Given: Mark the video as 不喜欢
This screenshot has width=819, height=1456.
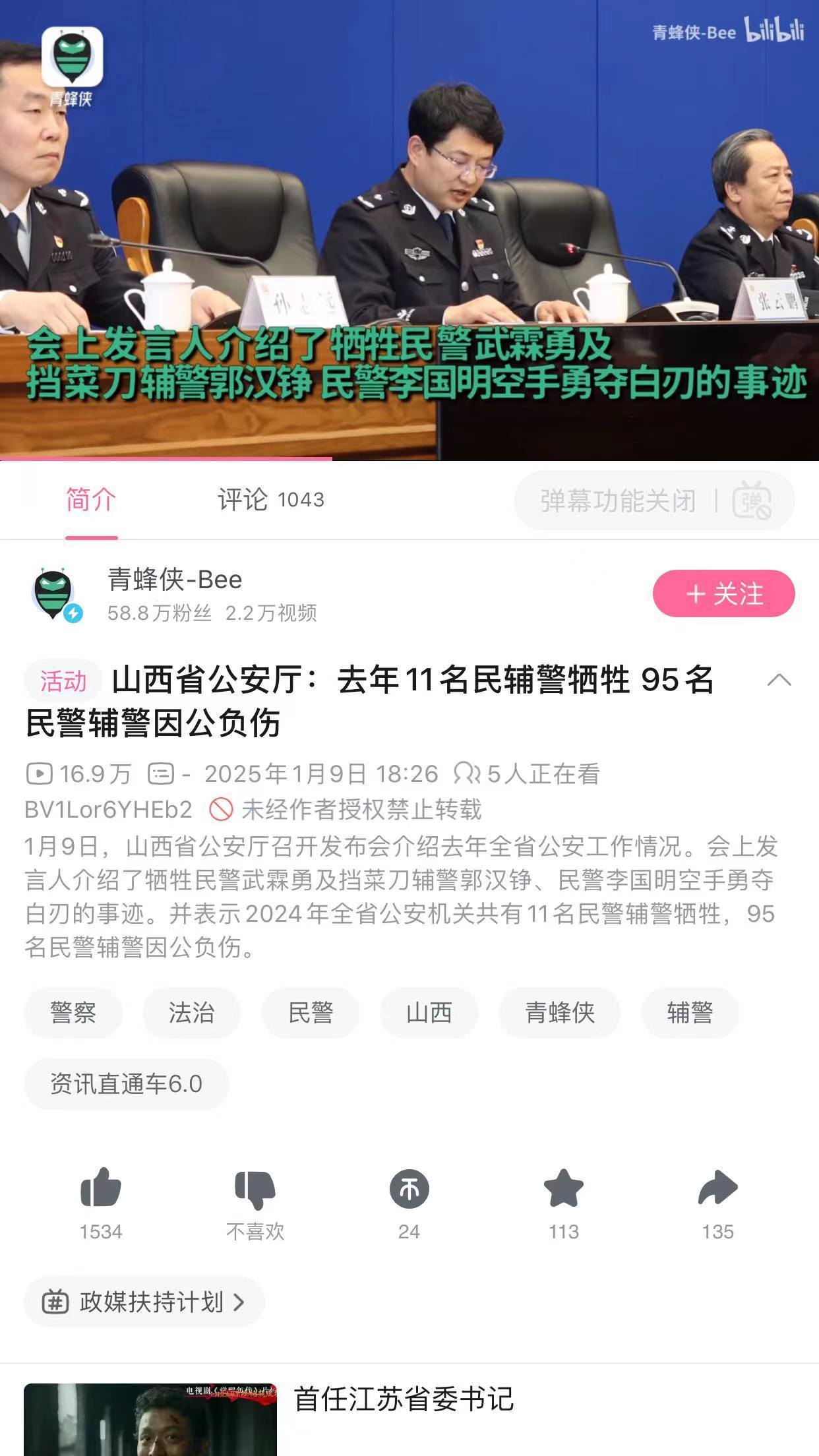Looking at the screenshot, I should point(255,1203).
